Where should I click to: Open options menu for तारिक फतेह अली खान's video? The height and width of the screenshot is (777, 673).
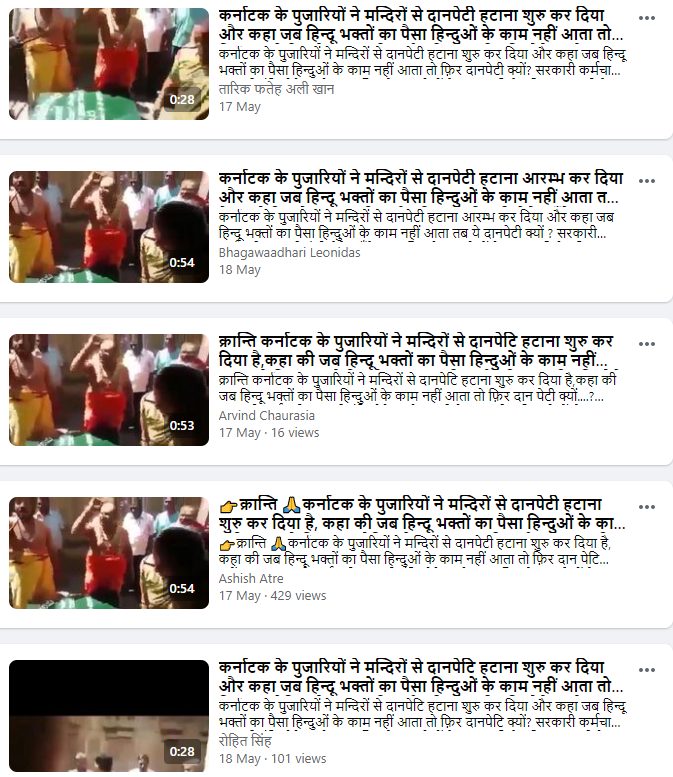coord(647,18)
